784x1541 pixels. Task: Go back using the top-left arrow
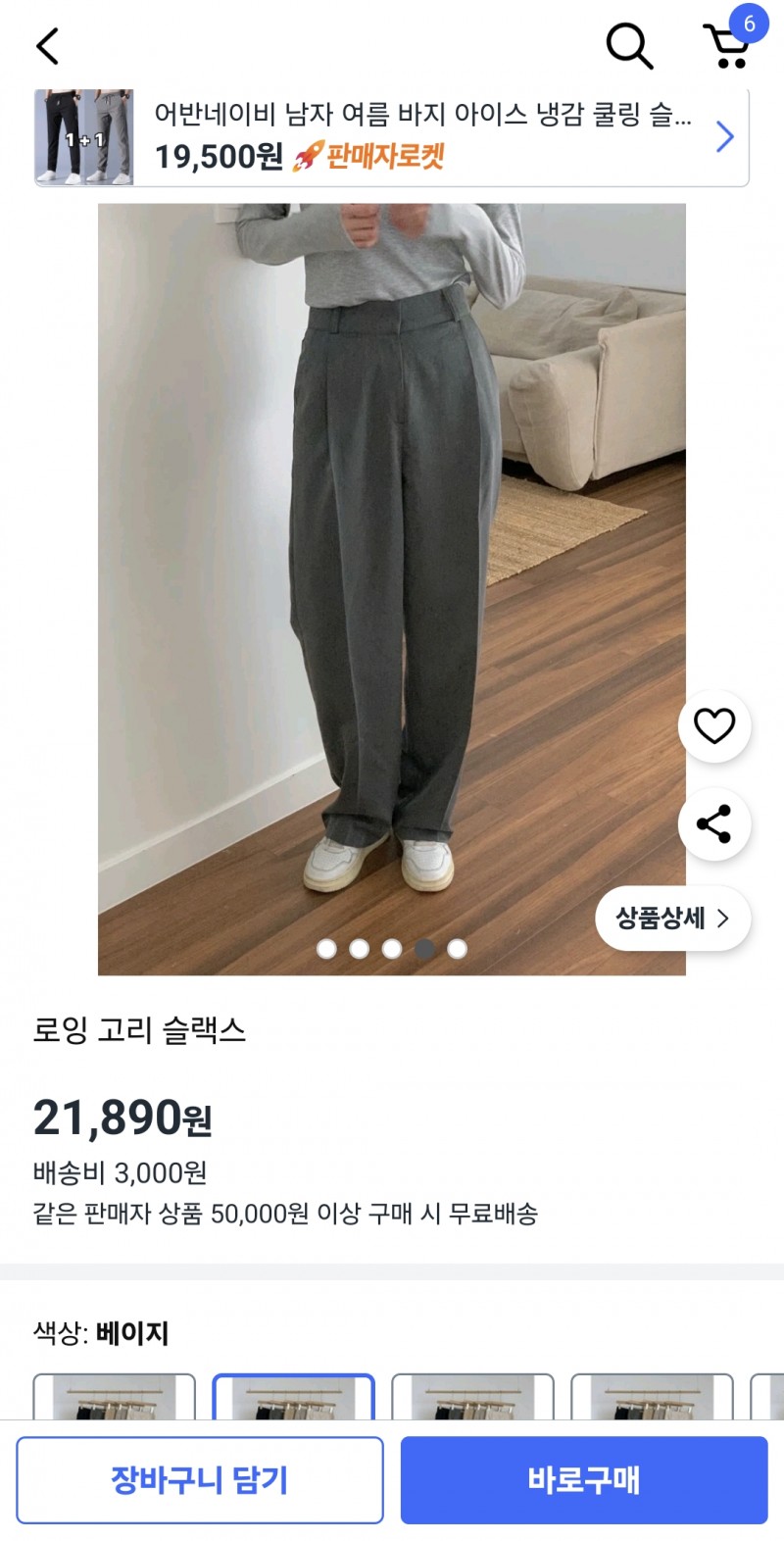point(47,45)
